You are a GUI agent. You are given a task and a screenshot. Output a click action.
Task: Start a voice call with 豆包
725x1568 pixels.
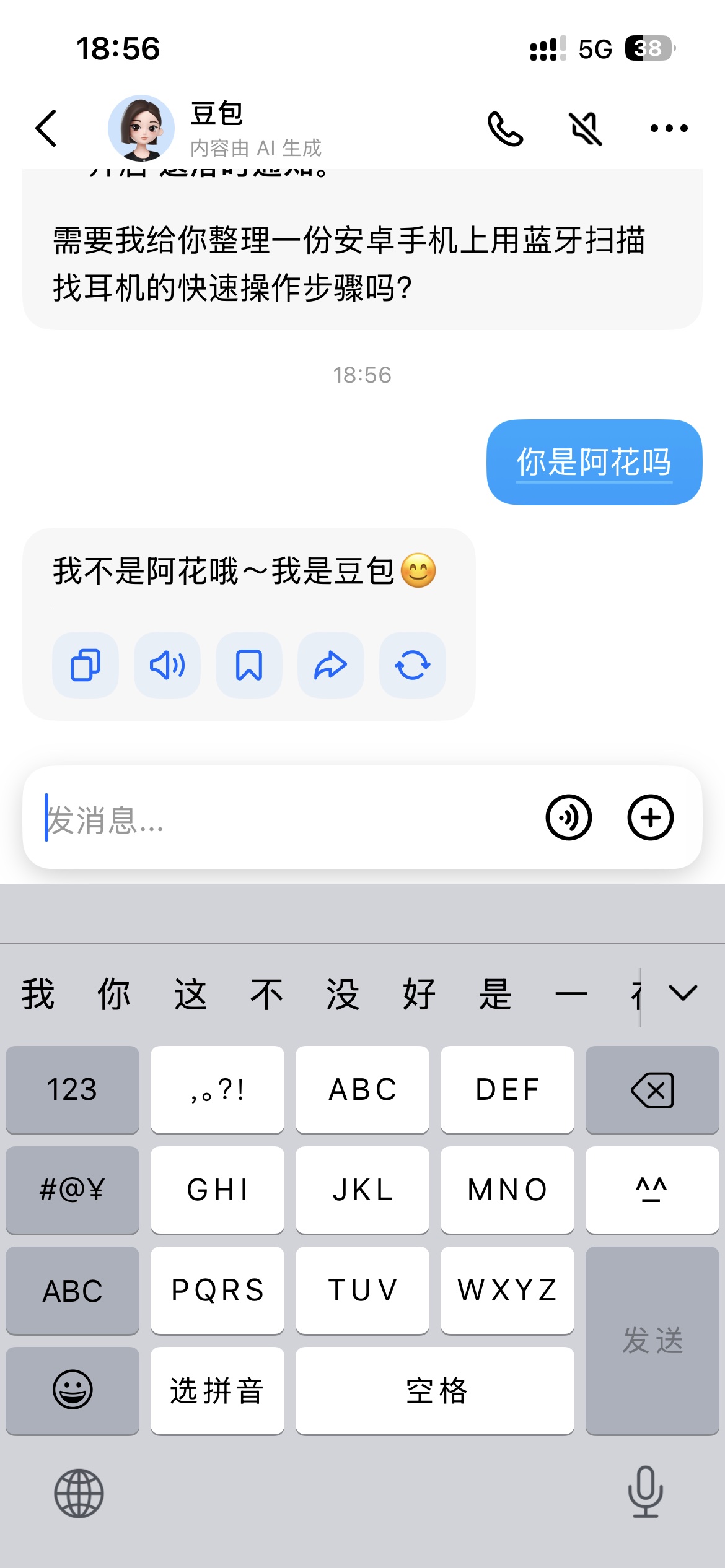click(505, 128)
